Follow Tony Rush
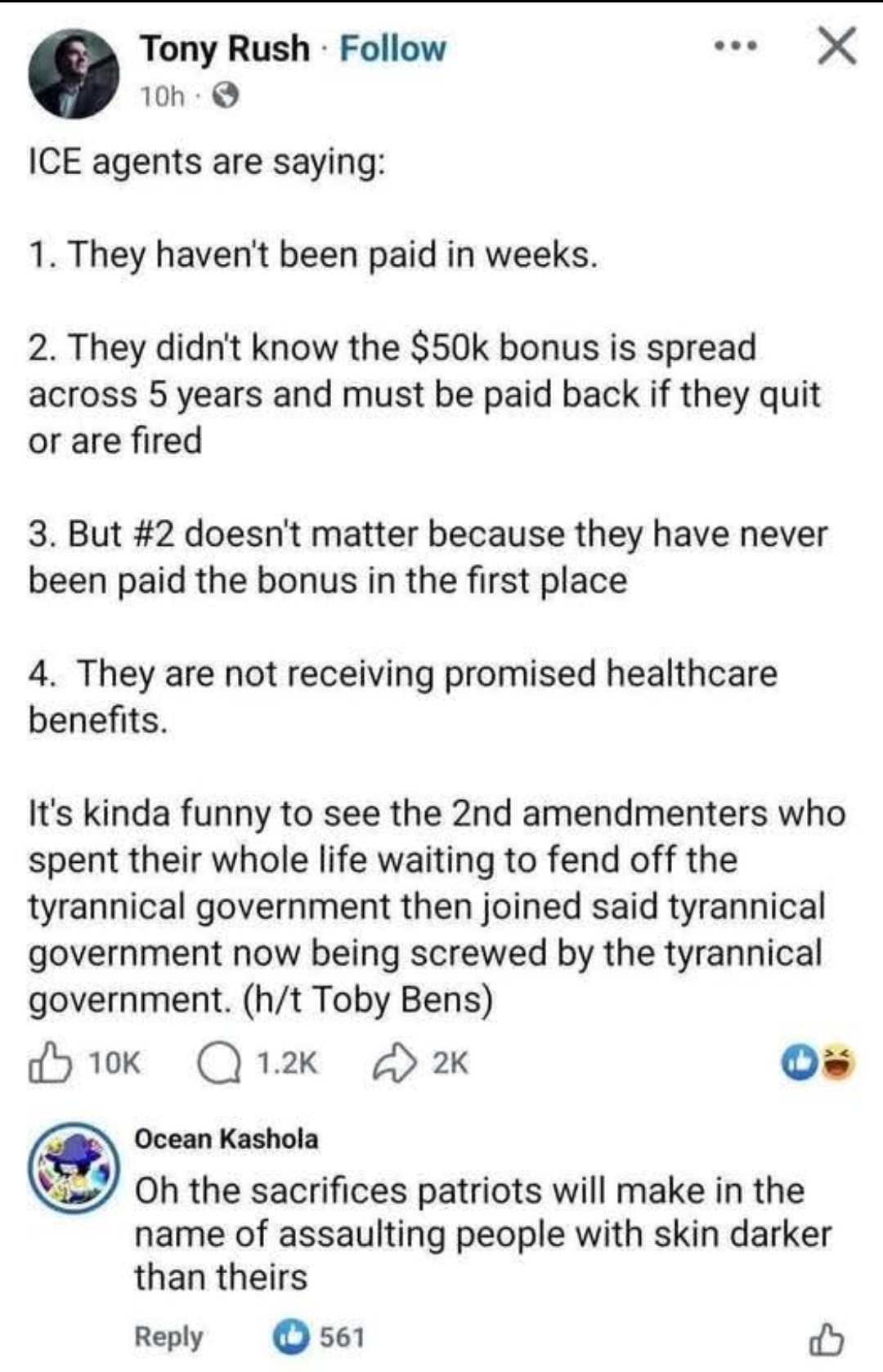Viewport: 883px width, 1372px height. point(392,49)
